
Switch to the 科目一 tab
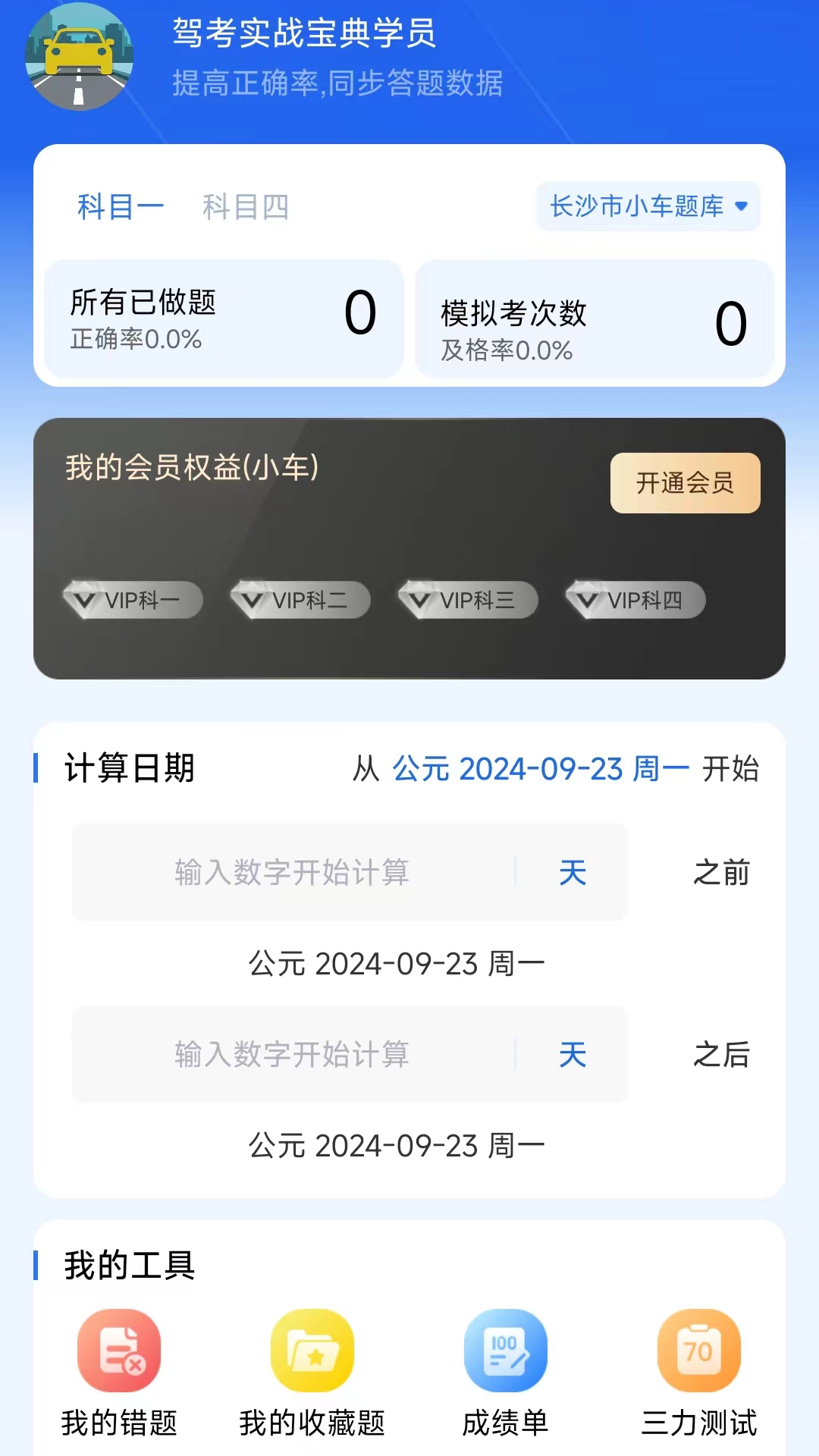point(121,206)
